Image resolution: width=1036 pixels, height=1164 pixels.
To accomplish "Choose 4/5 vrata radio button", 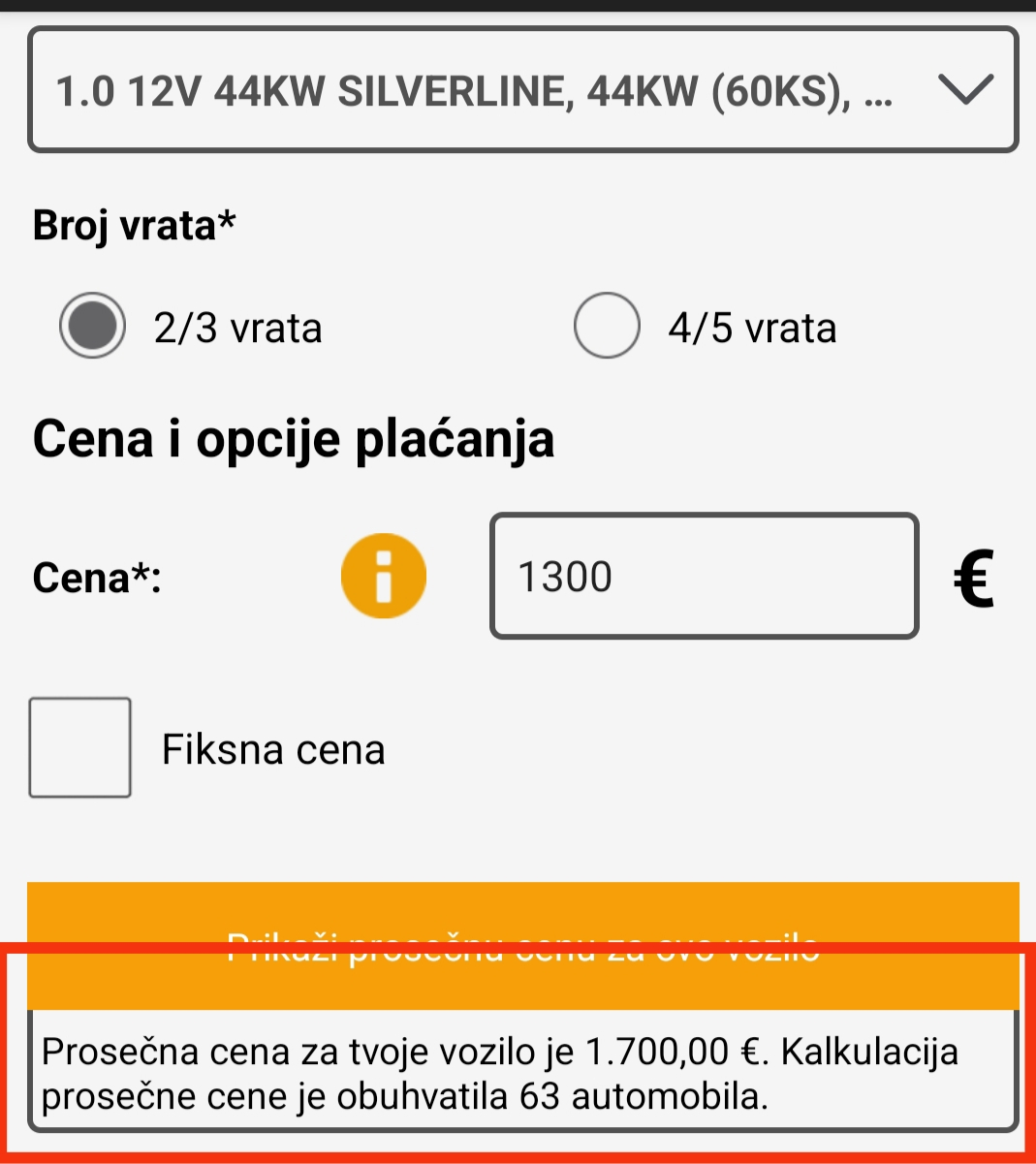I will point(607,326).
